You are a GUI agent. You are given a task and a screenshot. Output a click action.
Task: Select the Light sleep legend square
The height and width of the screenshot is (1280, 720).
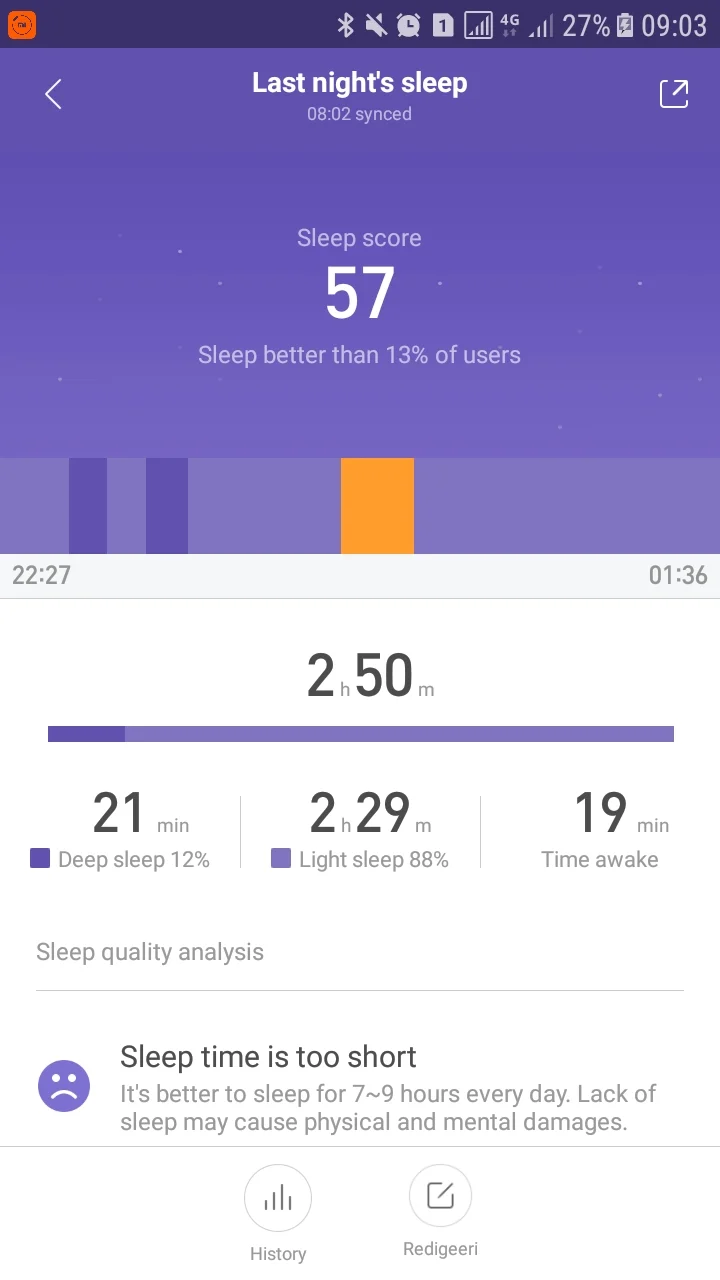(281, 860)
